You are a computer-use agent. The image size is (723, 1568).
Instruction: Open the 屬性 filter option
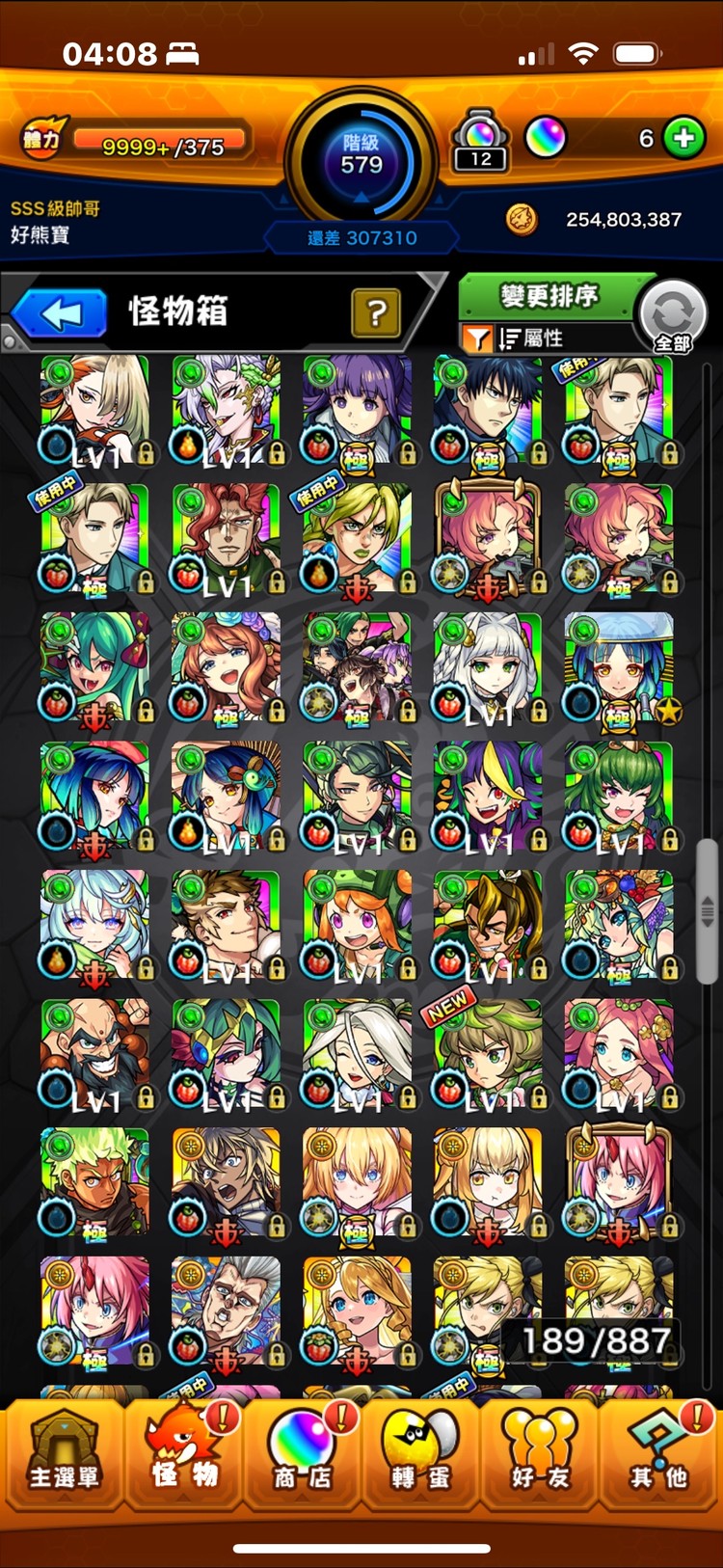530,338
